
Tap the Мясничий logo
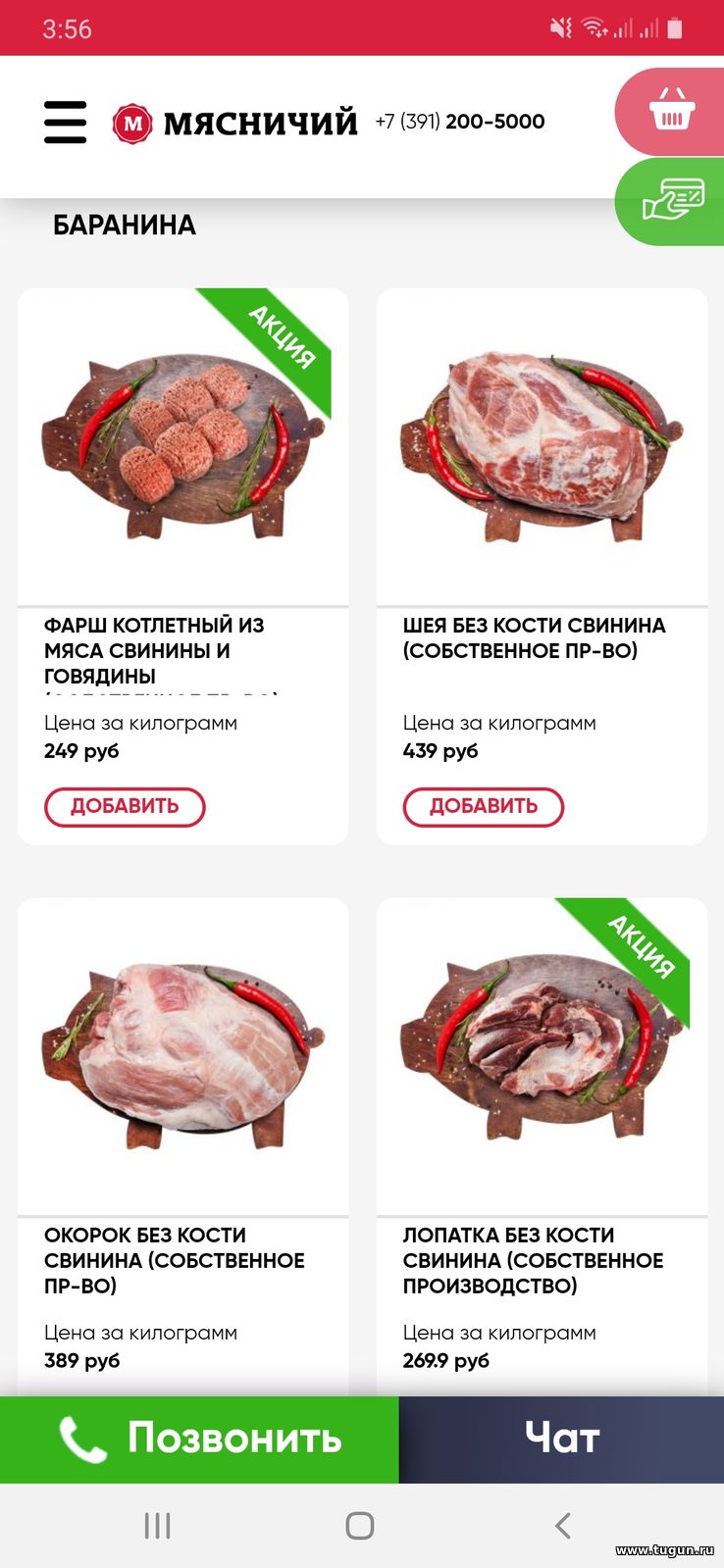[234, 123]
